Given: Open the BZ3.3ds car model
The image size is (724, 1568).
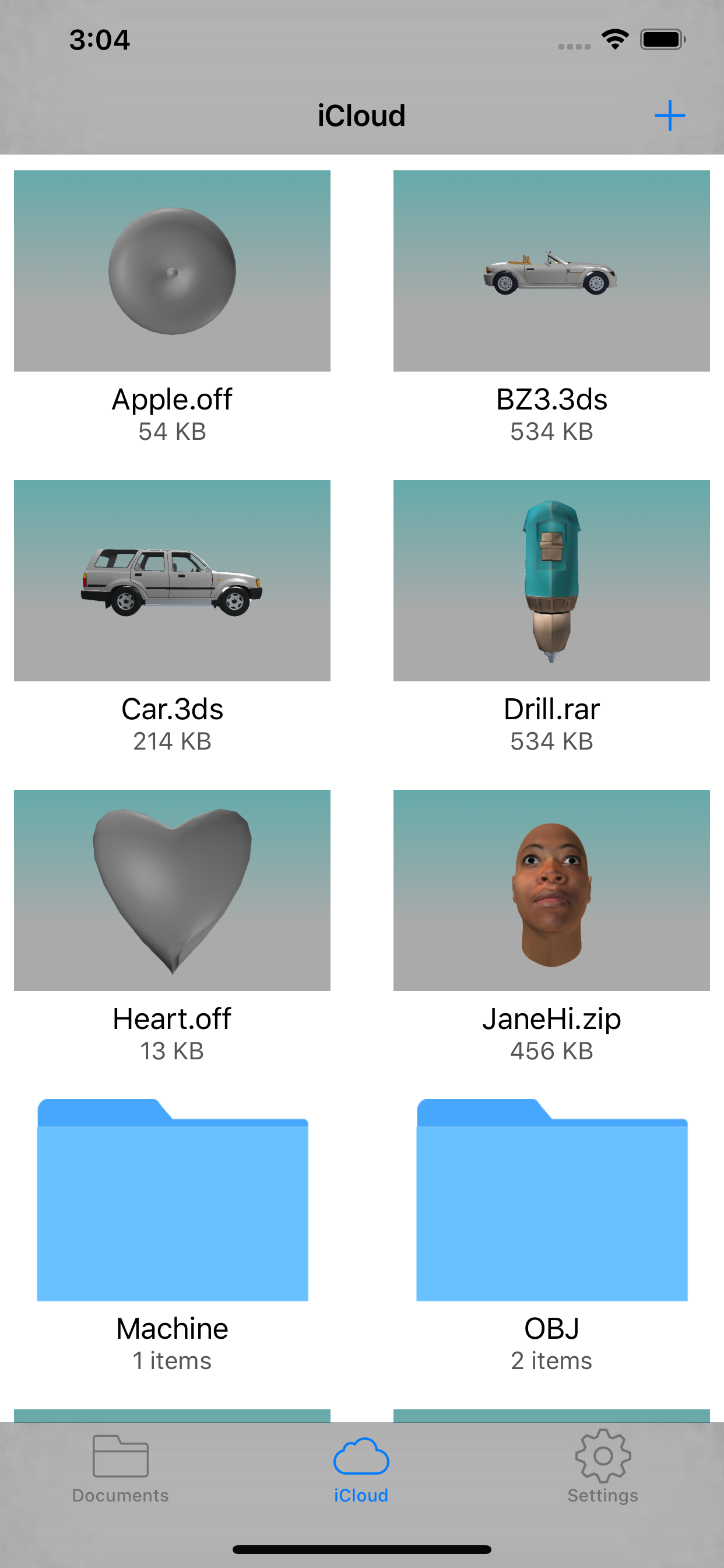Looking at the screenshot, I should tap(551, 271).
